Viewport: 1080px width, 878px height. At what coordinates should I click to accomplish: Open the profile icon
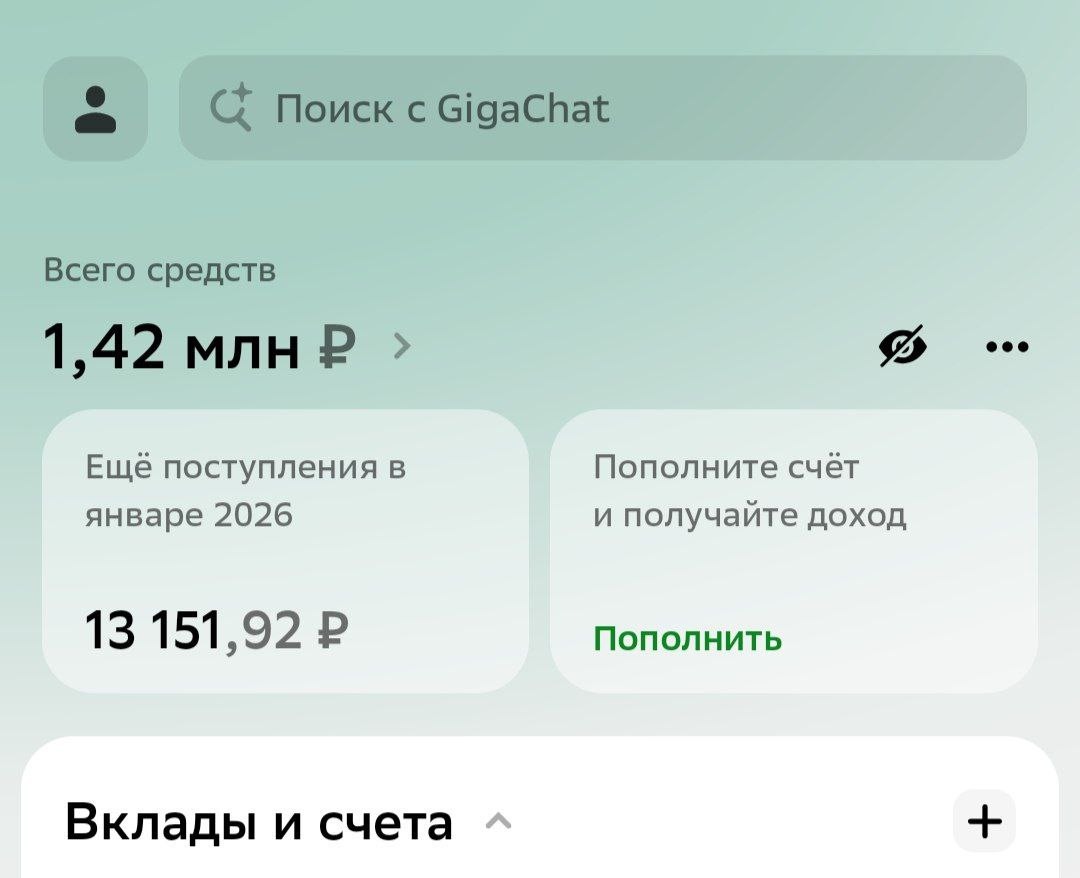click(x=95, y=109)
